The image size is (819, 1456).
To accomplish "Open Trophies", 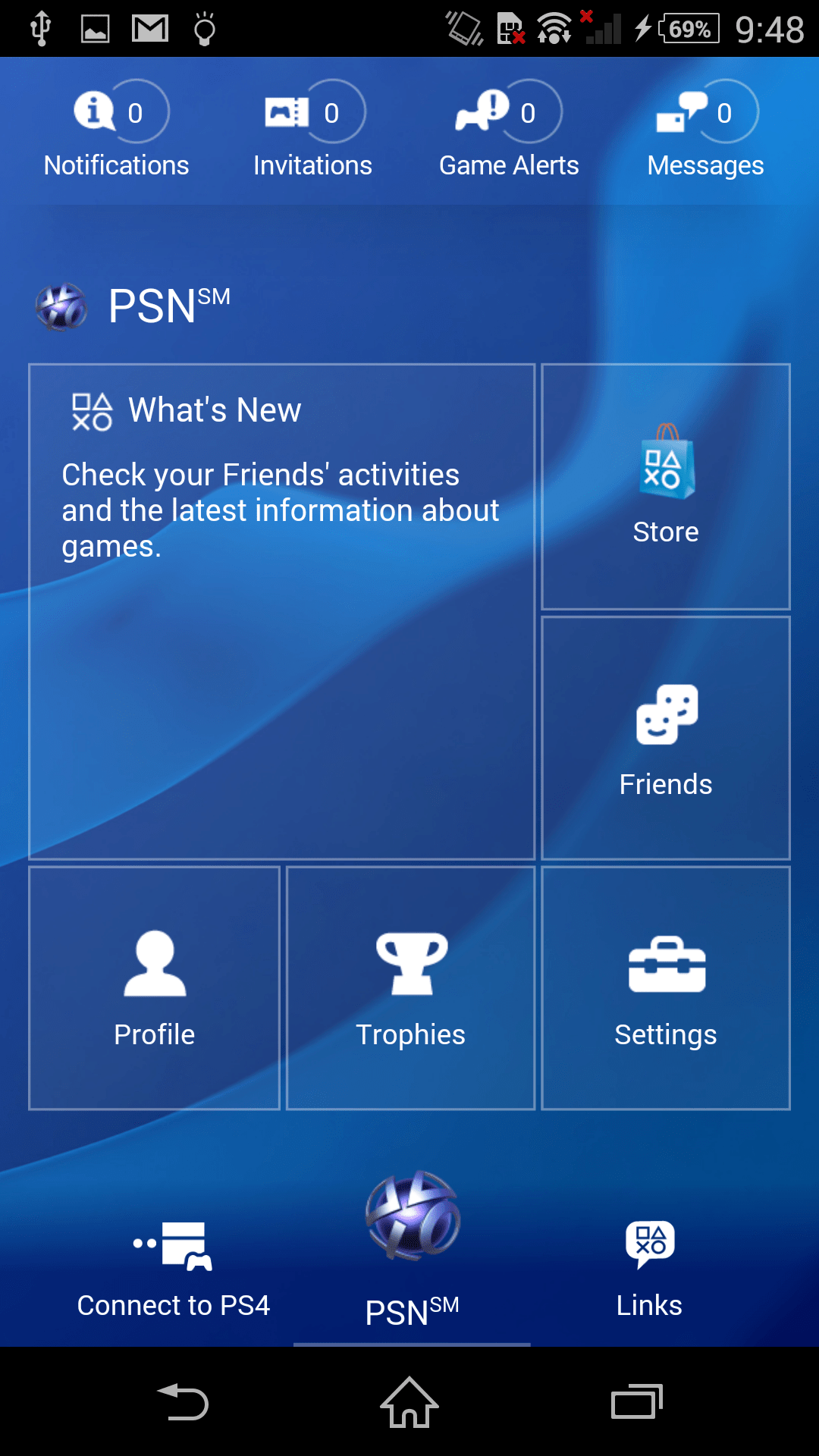I will [x=411, y=988].
